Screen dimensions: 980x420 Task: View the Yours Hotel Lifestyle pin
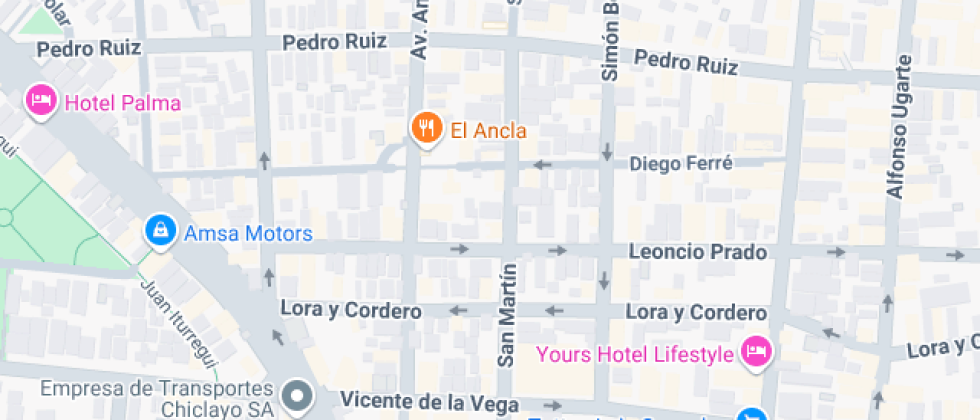coord(756,351)
